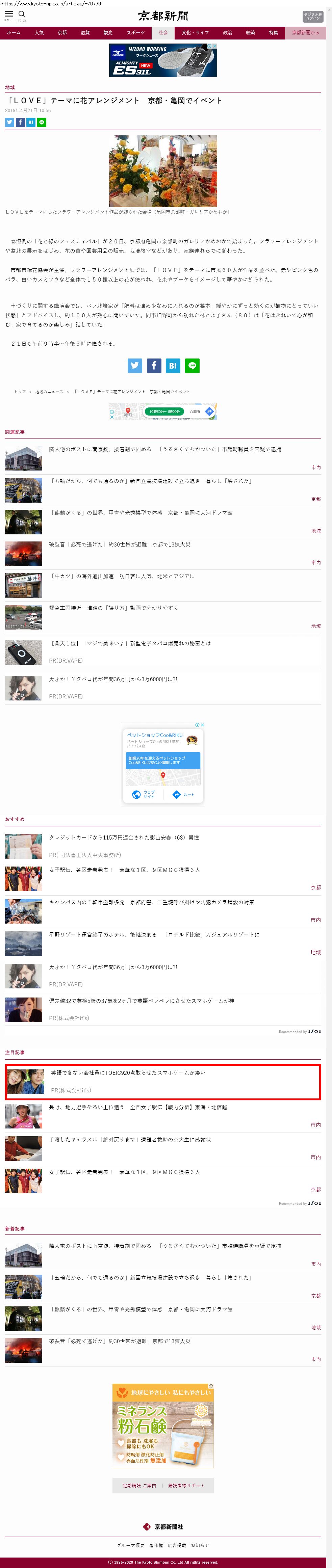Tap the 定期購読 ご案内 button
Image resolution: width=332 pixels, height=1568 pixels.
pyautogui.click(x=139, y=1485)
